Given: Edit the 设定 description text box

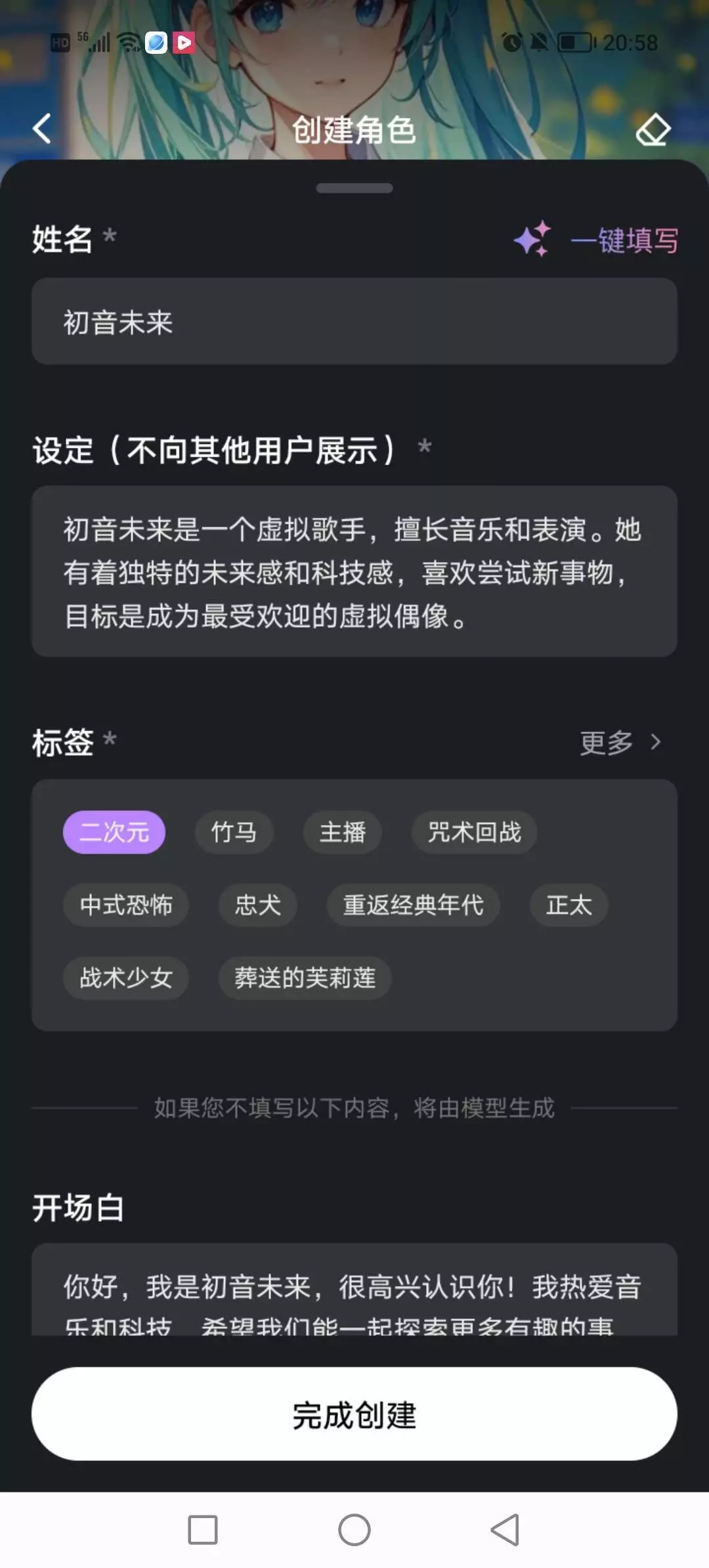Looking at the screenshot, I should (354, 571).
